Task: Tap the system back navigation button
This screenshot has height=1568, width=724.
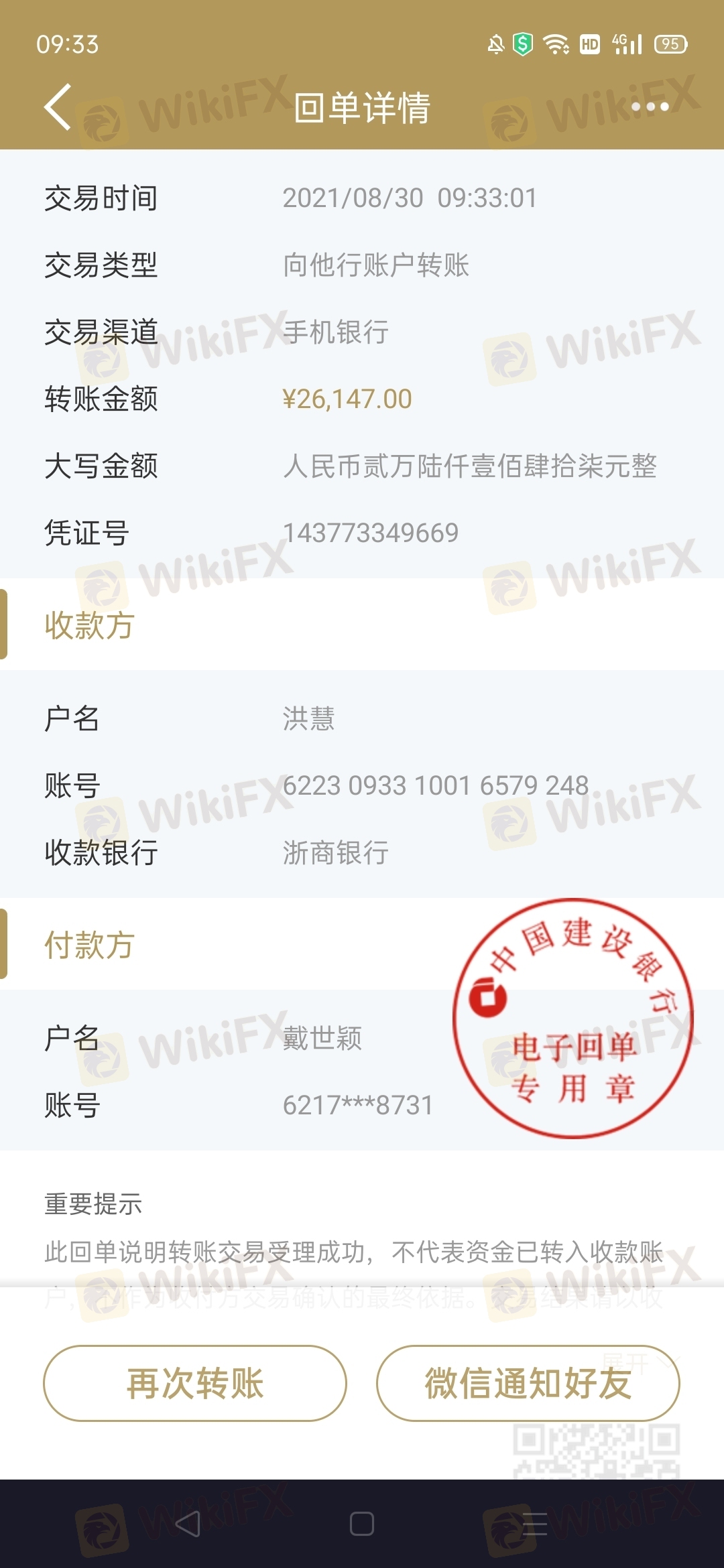Action: click(188, 1524)
